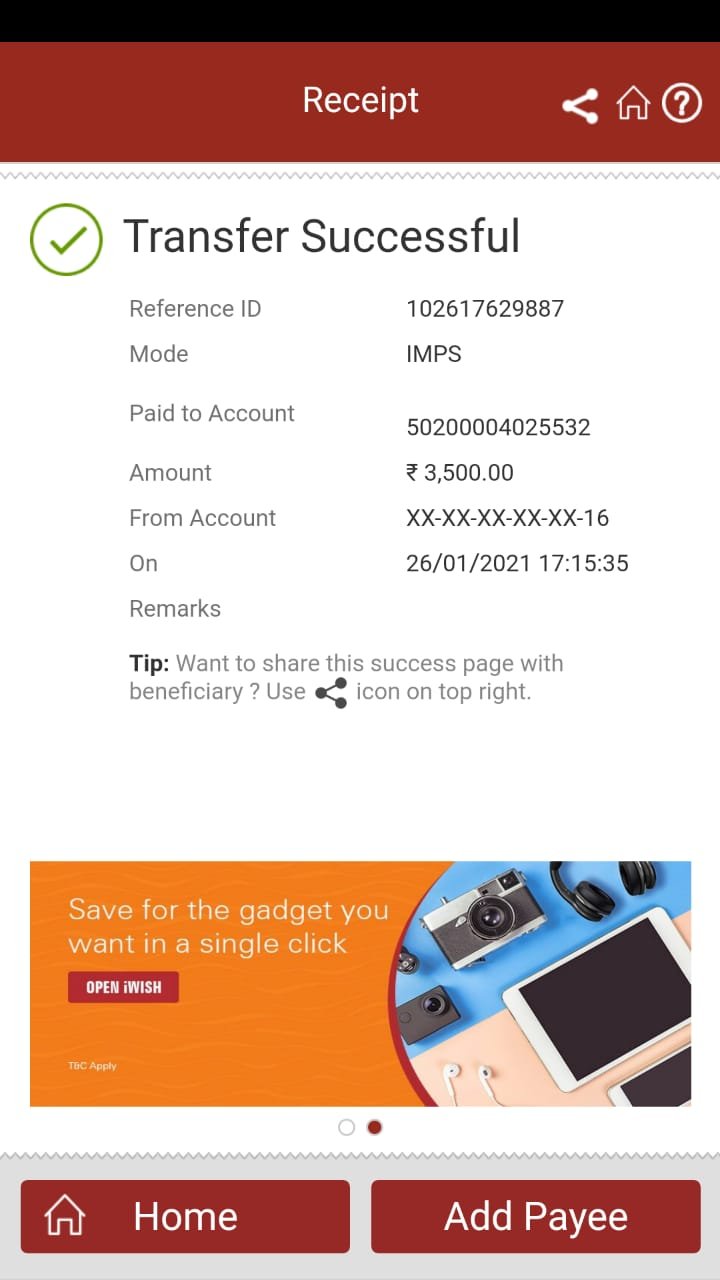This screenshot has height=1280, width=720.
Task: Open the help question mark icon
Action: pyautogui.click(x=682, y=103)
